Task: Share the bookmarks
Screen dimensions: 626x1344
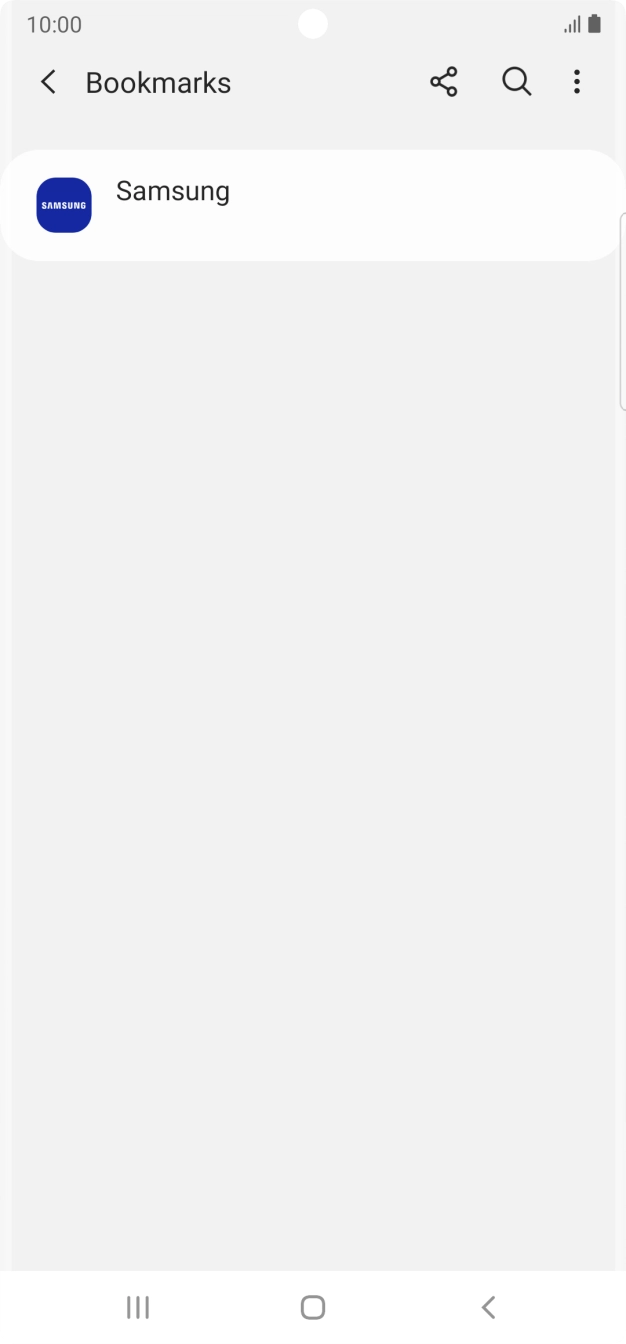Action: [443, 82]
